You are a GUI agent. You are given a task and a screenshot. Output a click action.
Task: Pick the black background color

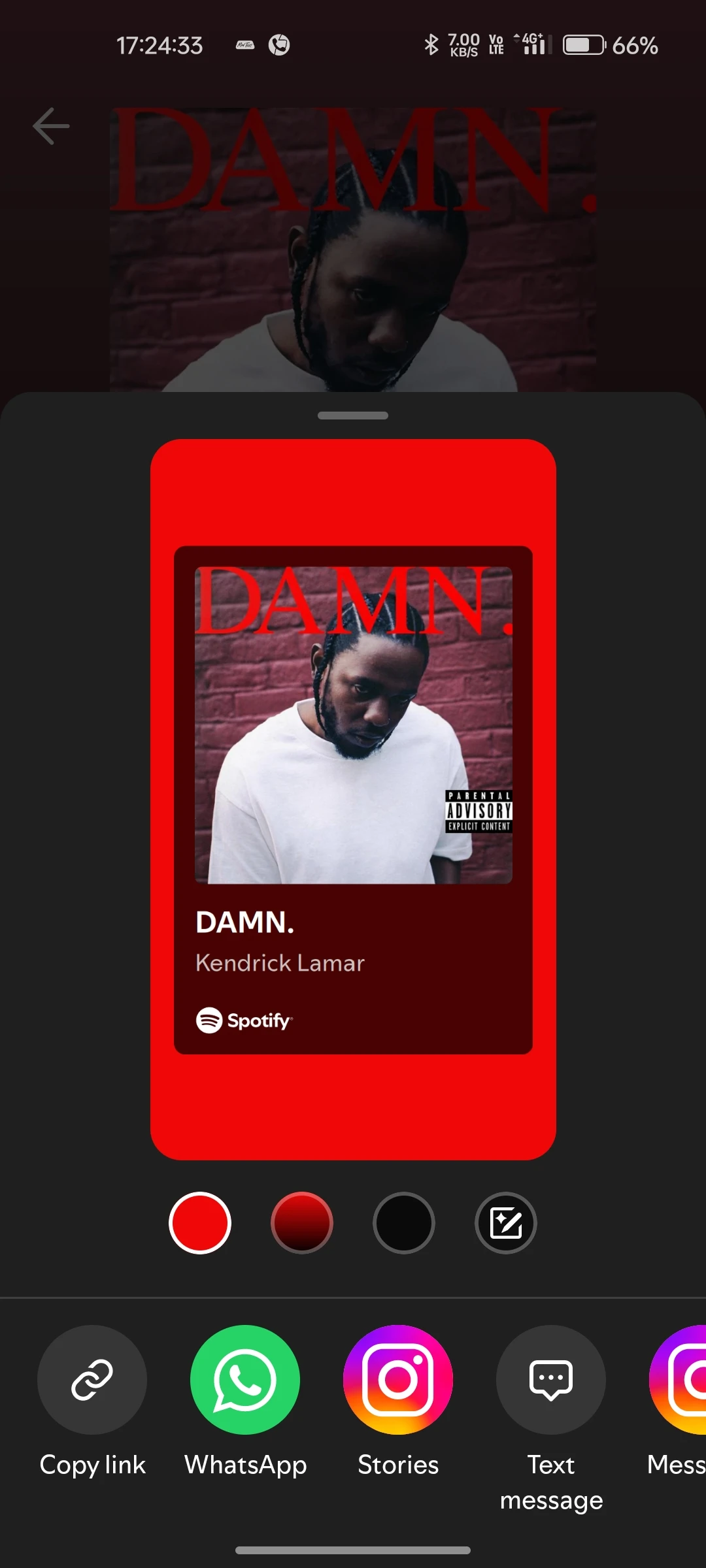point(404,1222)
